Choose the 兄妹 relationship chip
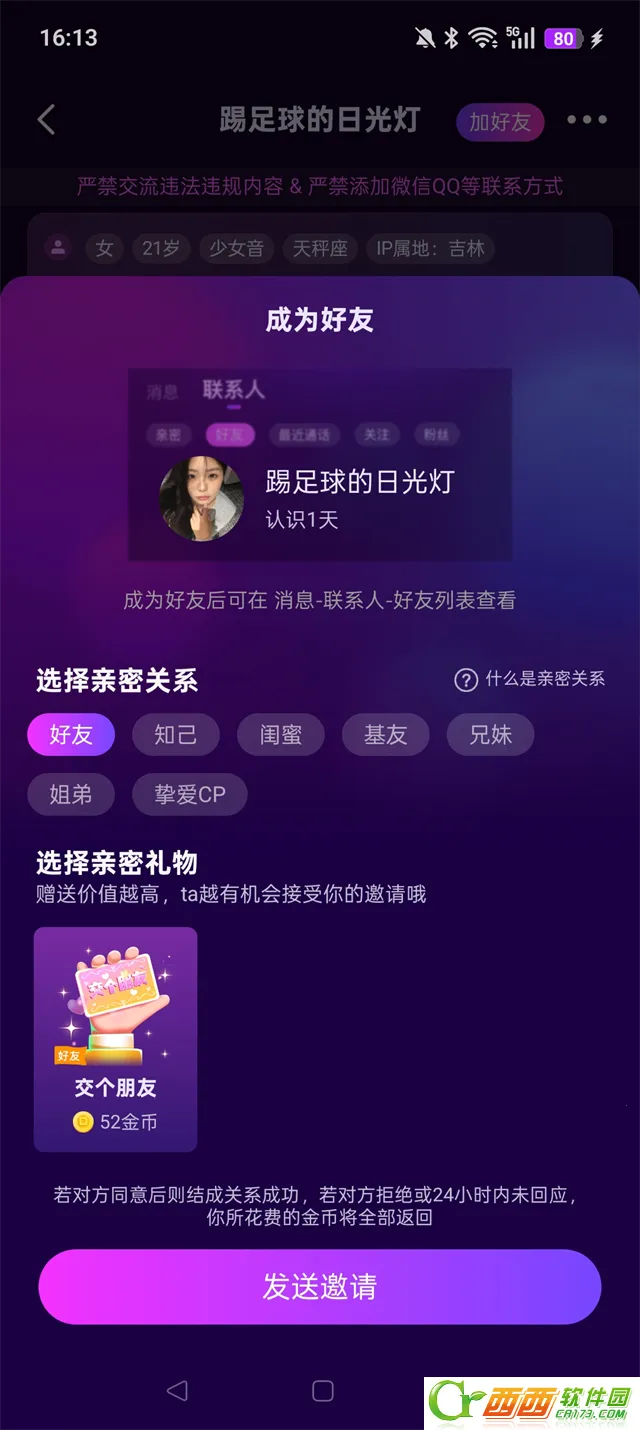 (x=490, y=735)
